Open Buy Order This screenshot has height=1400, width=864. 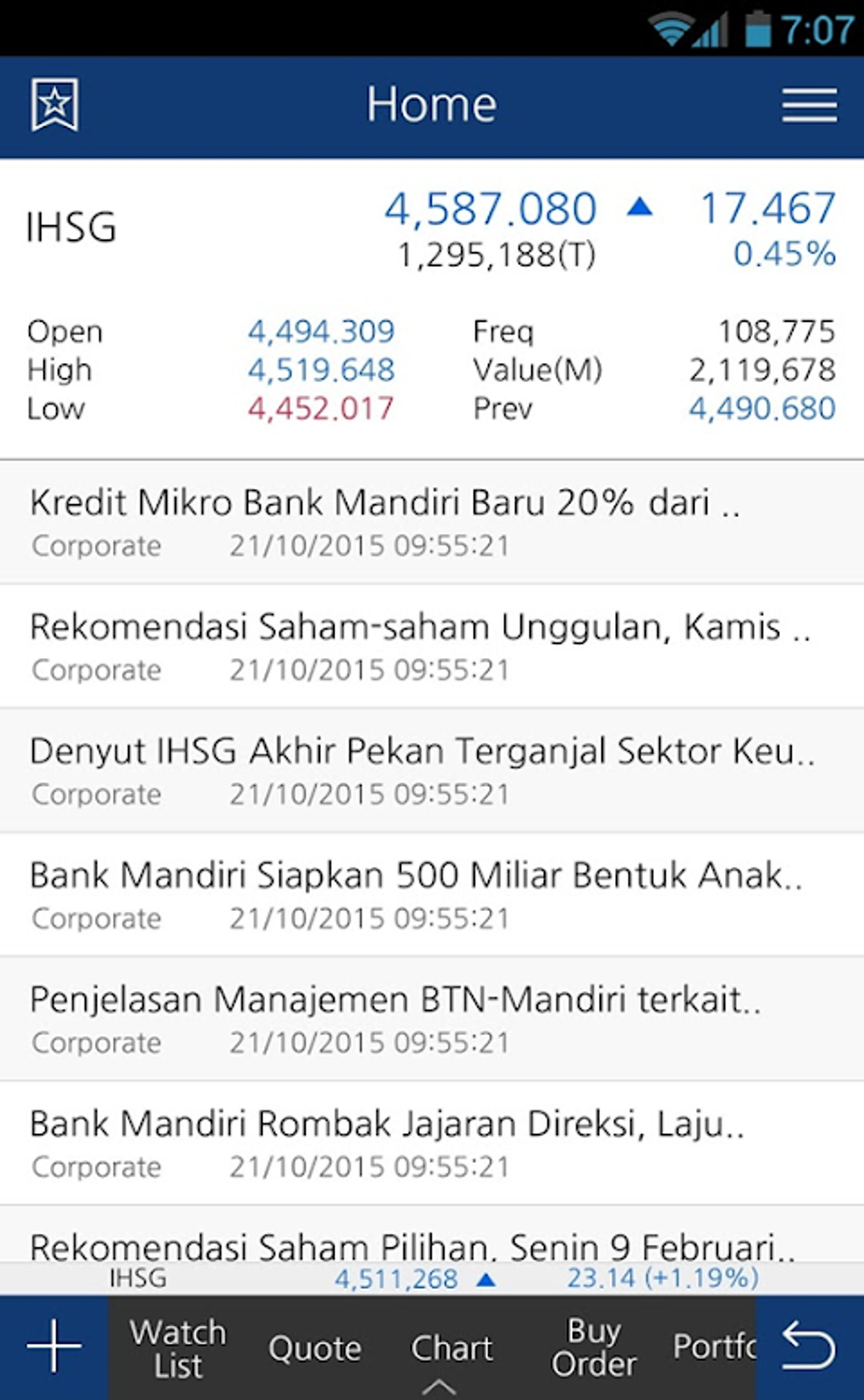tap(594, 1347)
